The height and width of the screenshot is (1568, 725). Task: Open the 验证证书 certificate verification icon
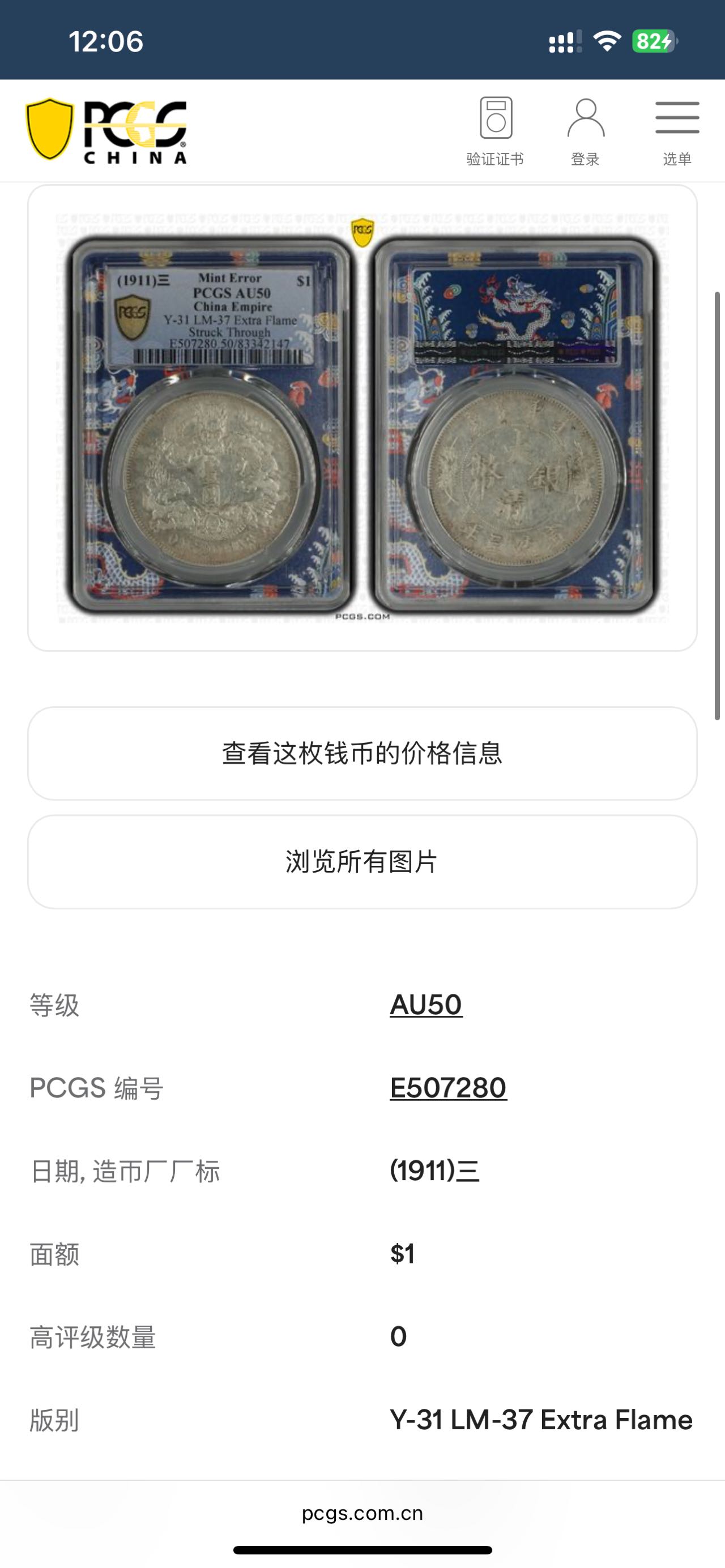497,121
